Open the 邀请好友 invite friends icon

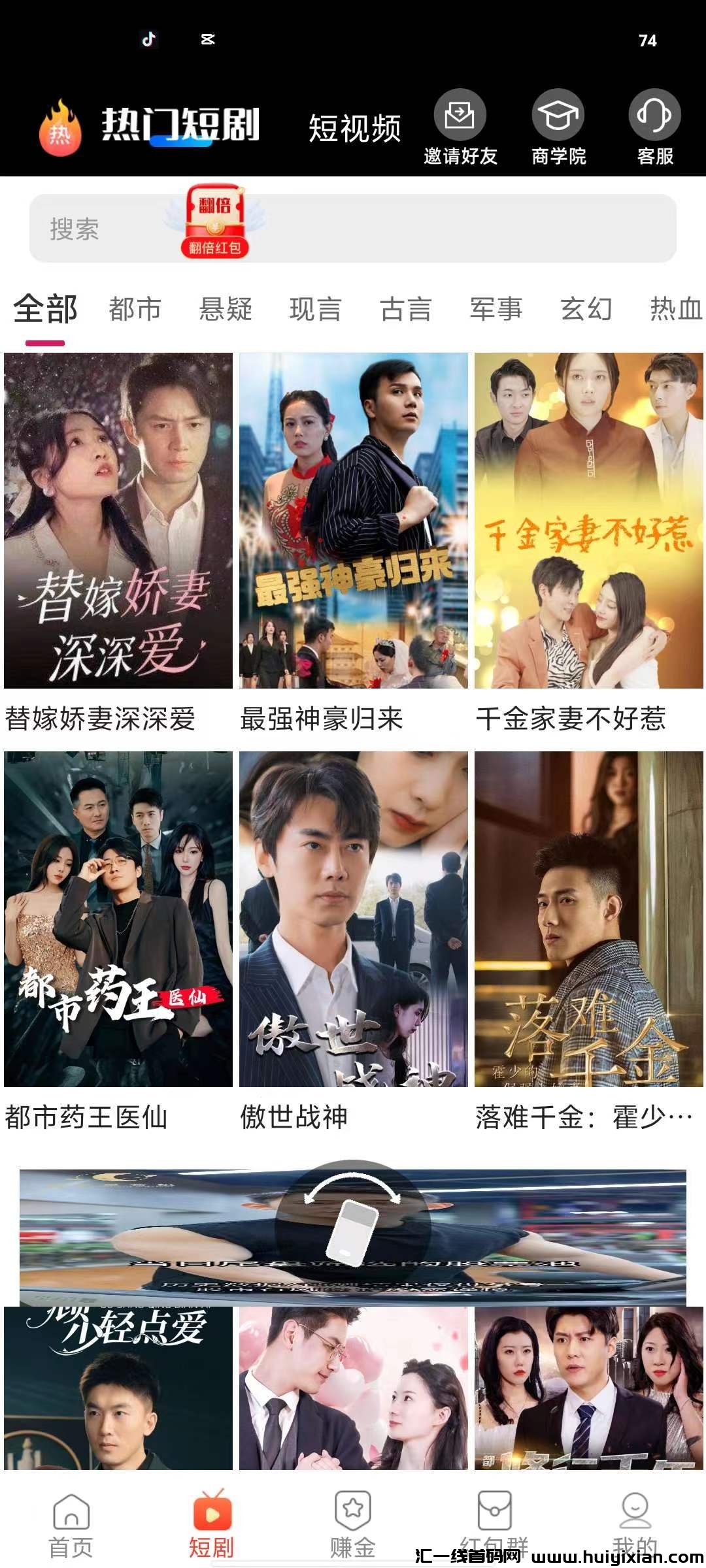coord(460,127)
